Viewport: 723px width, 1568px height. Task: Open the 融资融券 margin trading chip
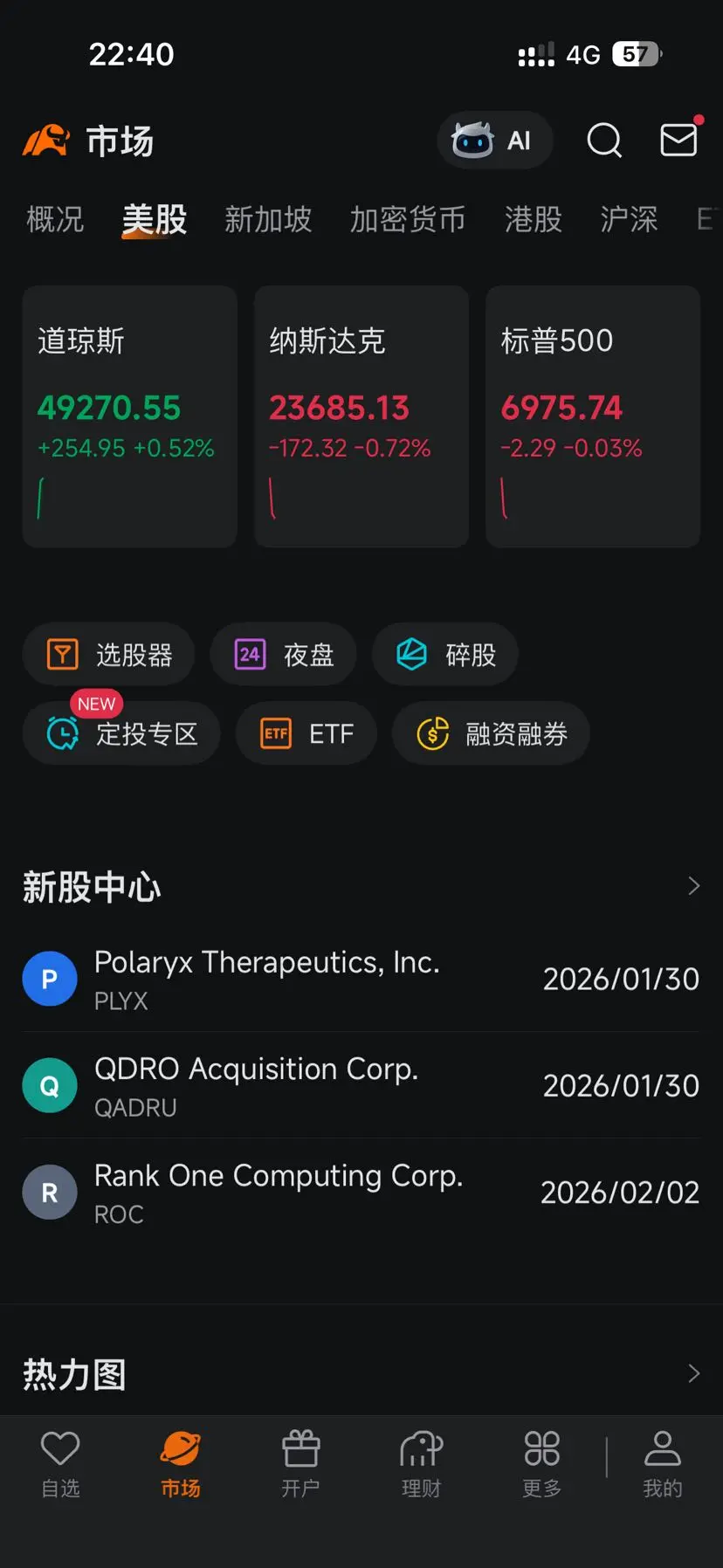tap(491, 733)
